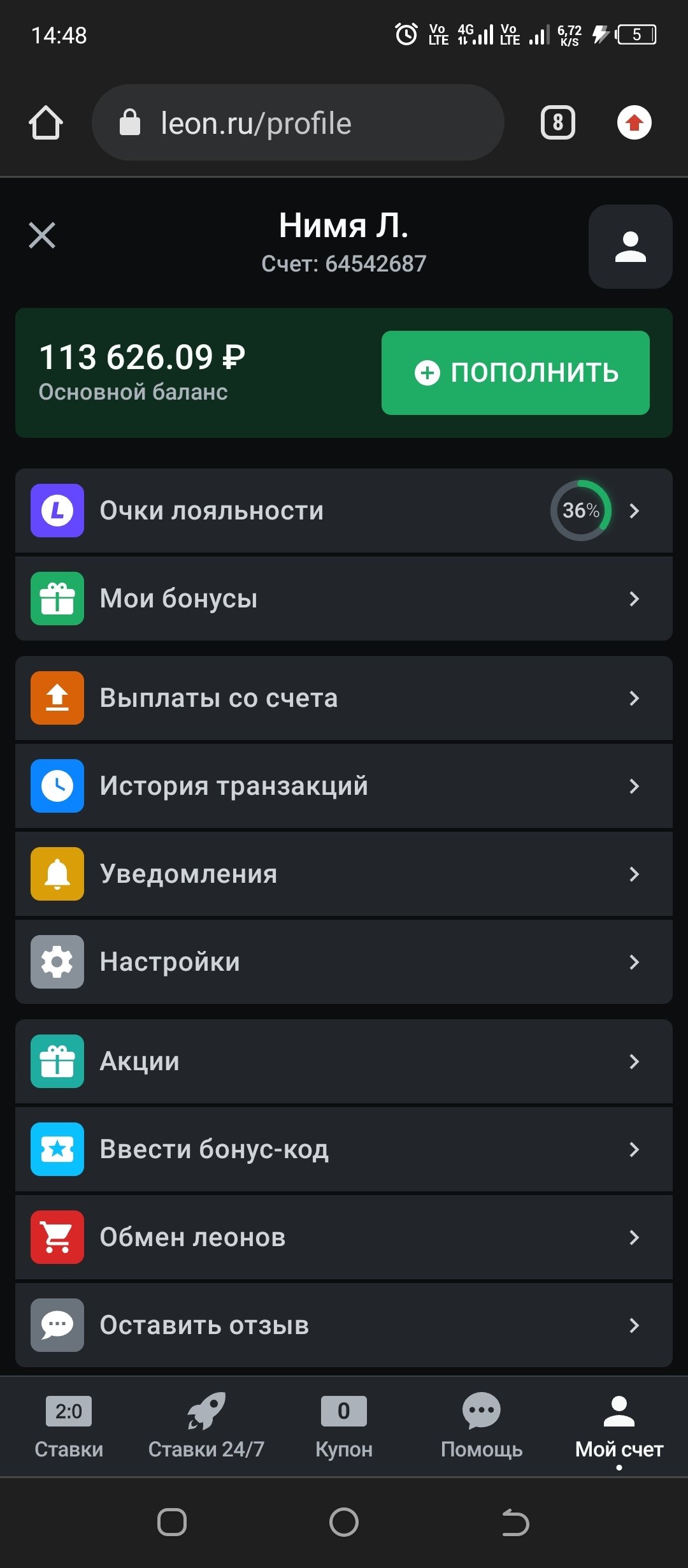Open Обмен леонов shop
688x1568 pixels.
point(344,1237)
